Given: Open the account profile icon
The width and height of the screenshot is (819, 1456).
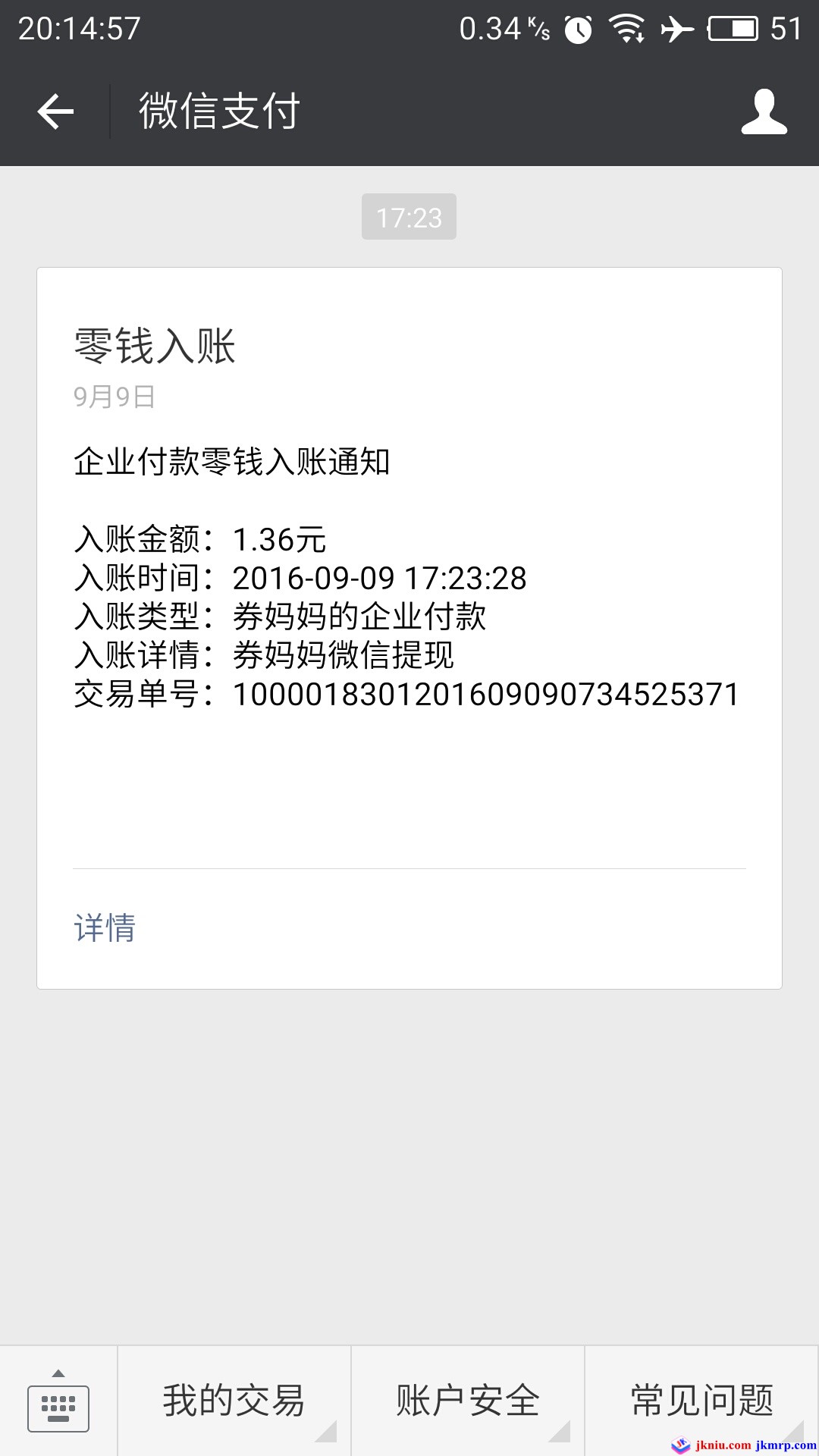Looking at the screenshot, I should pyautogui.click(x=764, y=111).
